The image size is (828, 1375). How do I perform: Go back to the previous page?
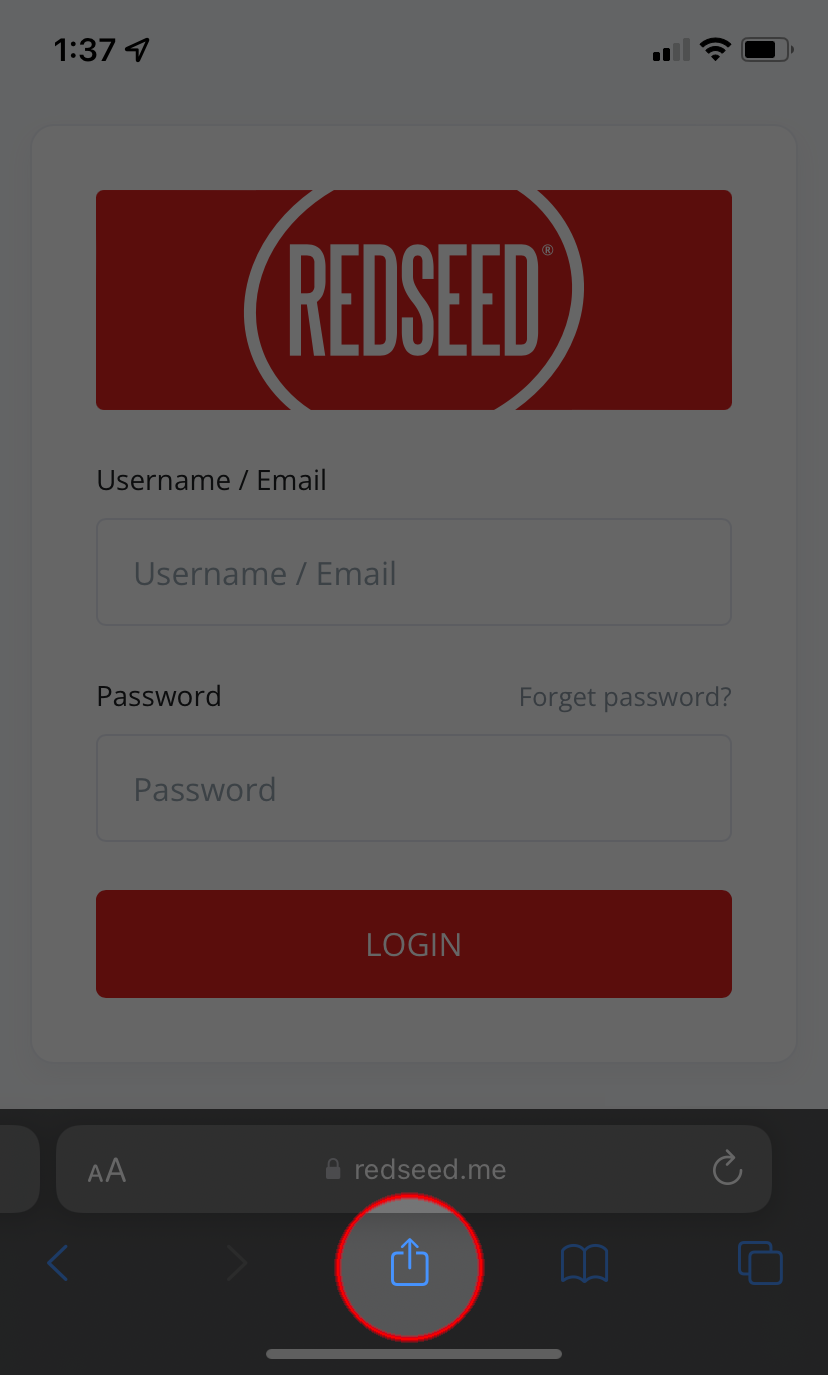click(x=58, y=1264)
